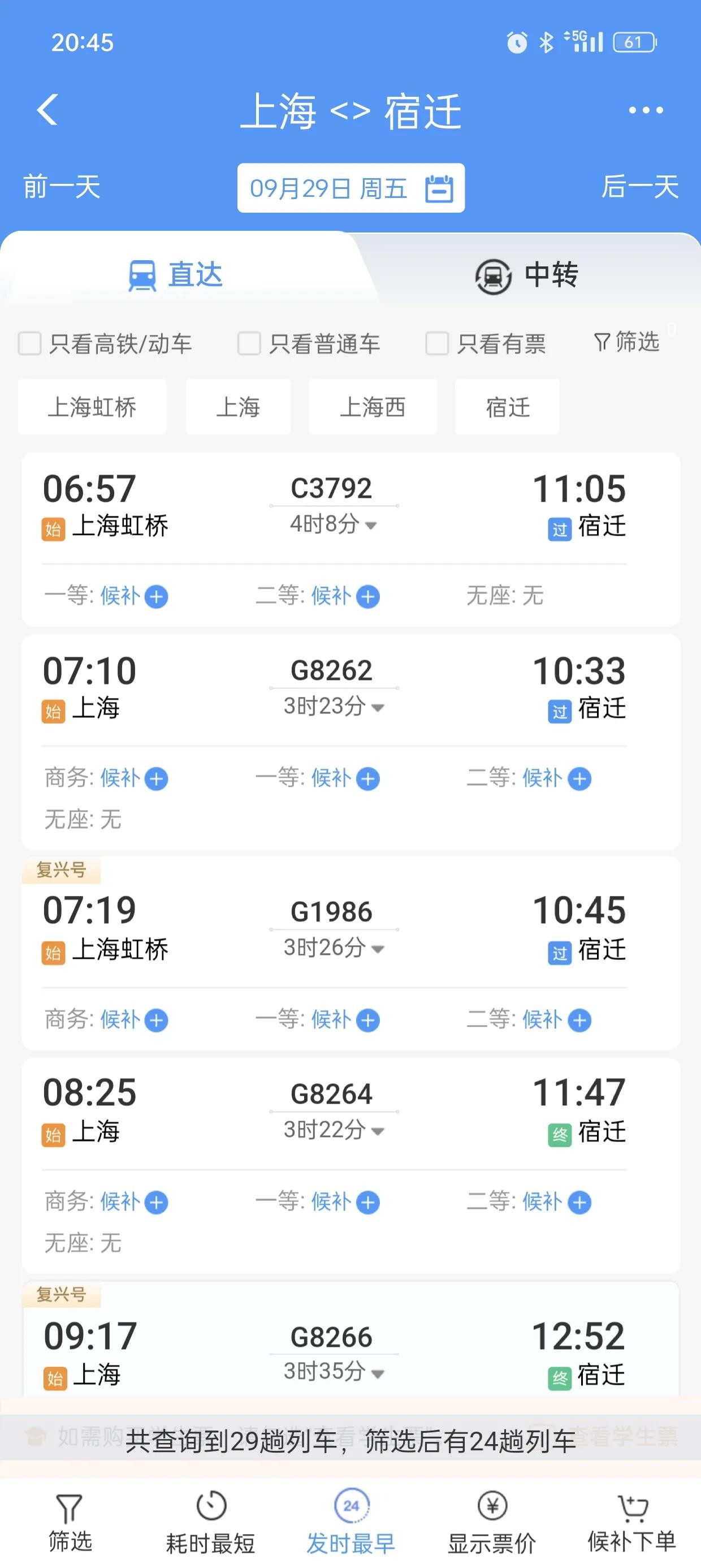Add 商务 waitlist for train G8264
701x1568 pixels.
157,1202
